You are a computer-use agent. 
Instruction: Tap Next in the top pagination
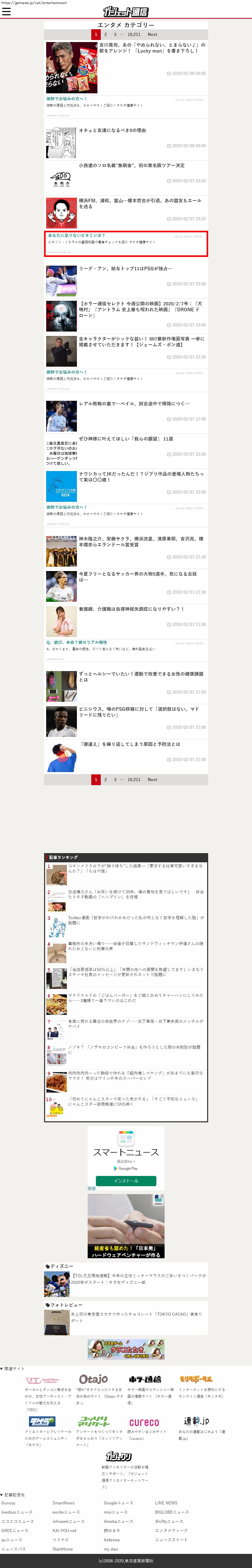coord(152,35)
